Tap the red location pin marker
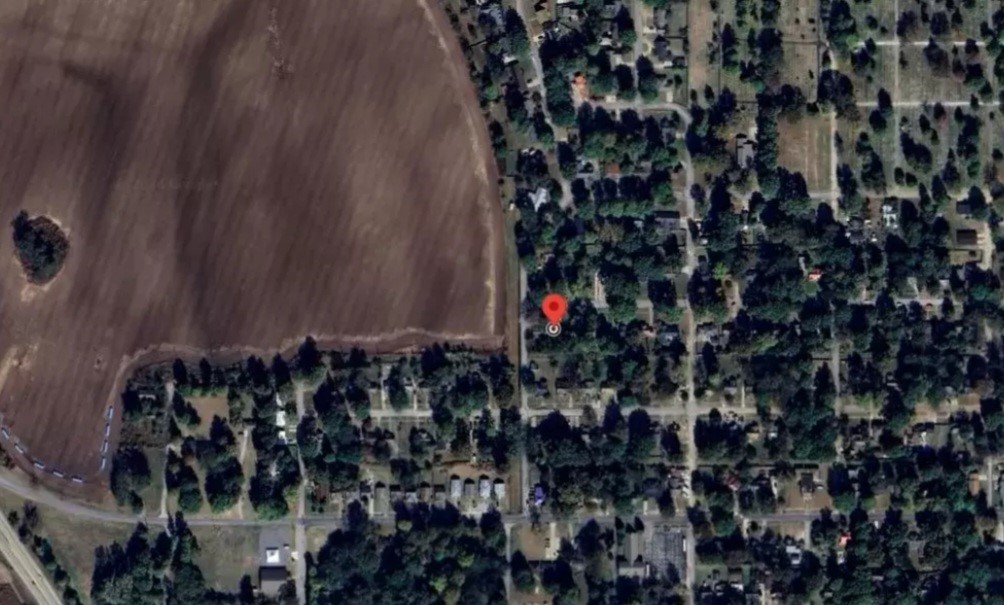The image size is (1004, 605). coord(554,310)
